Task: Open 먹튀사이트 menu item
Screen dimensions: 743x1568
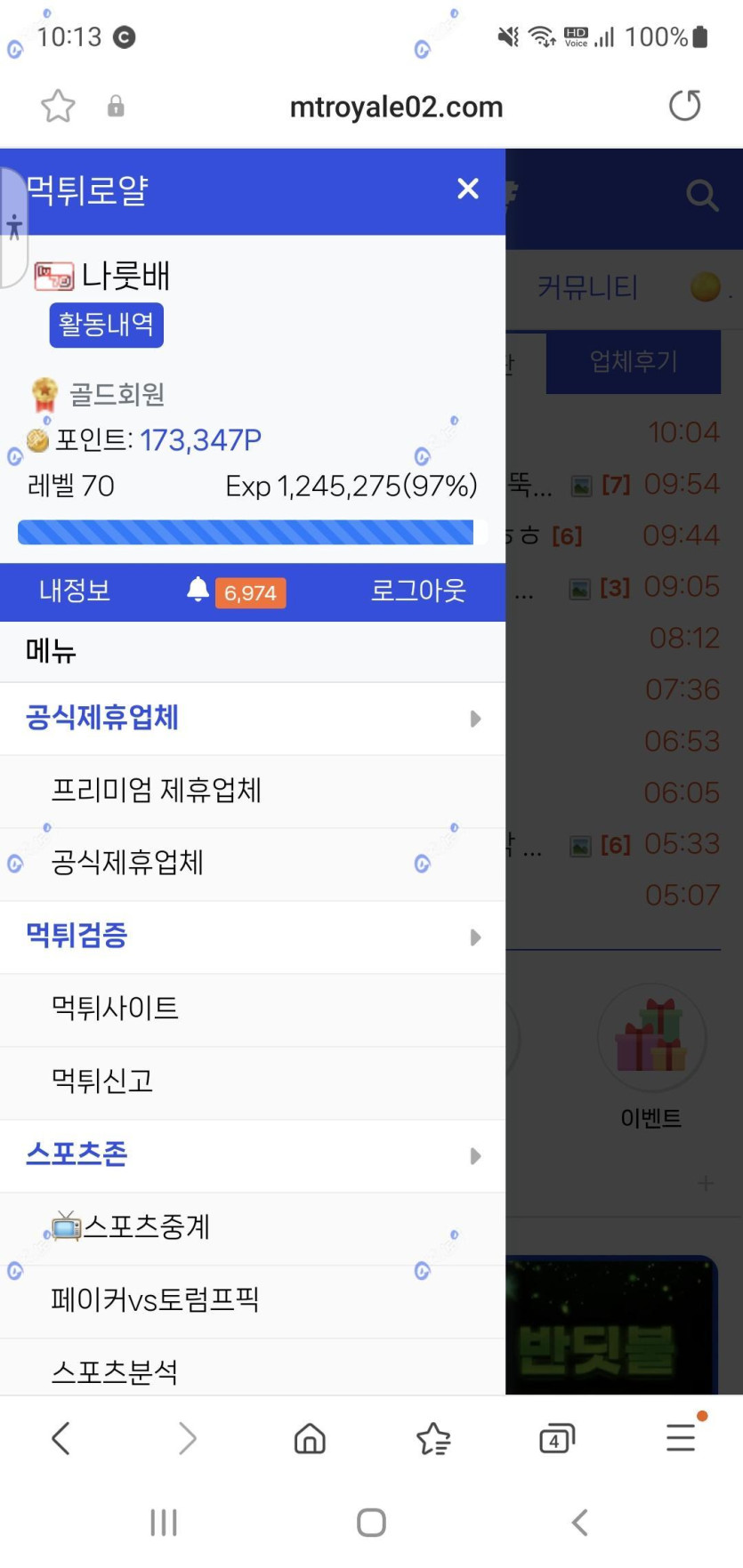Action: click(x=115, y=1009)
